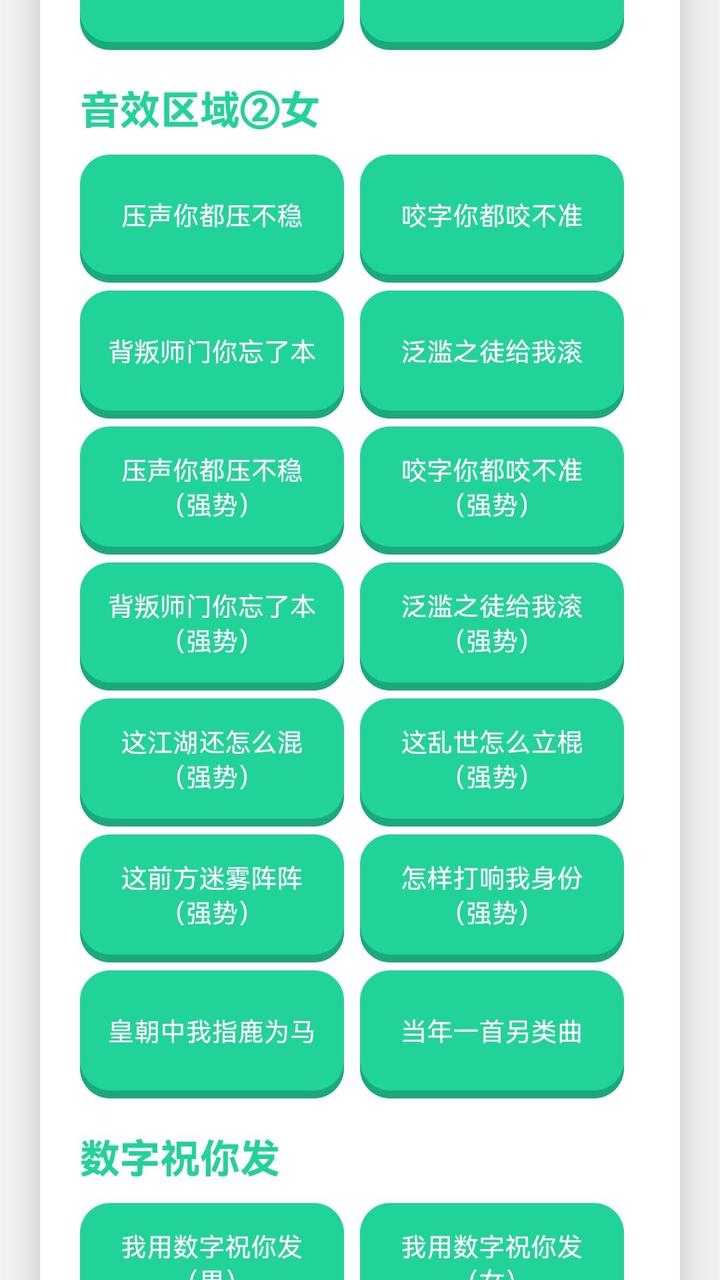
Task: Play the plain 压声你都压不稳 sound
Action: coord(212,216)
